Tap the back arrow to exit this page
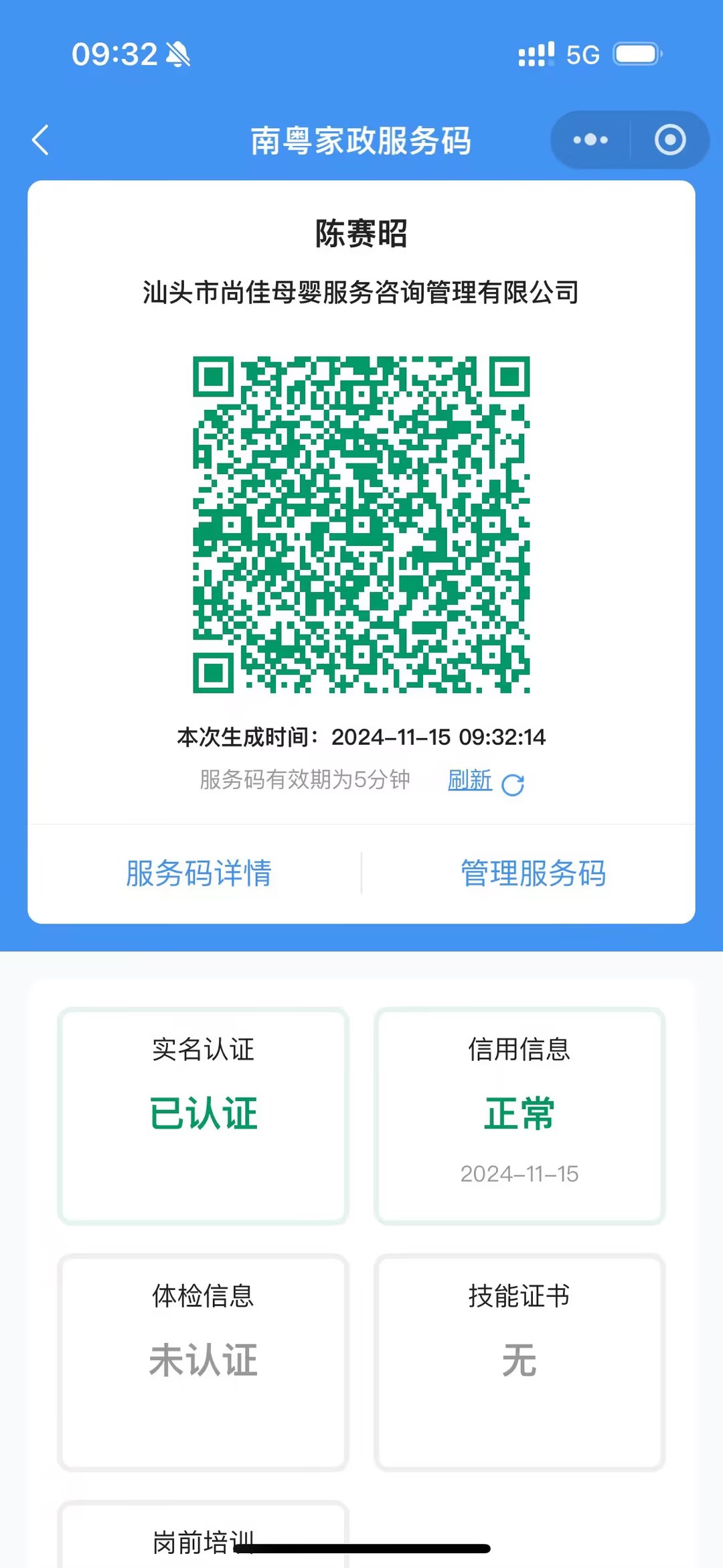723x1568 pixels. [x=40, y=141]
